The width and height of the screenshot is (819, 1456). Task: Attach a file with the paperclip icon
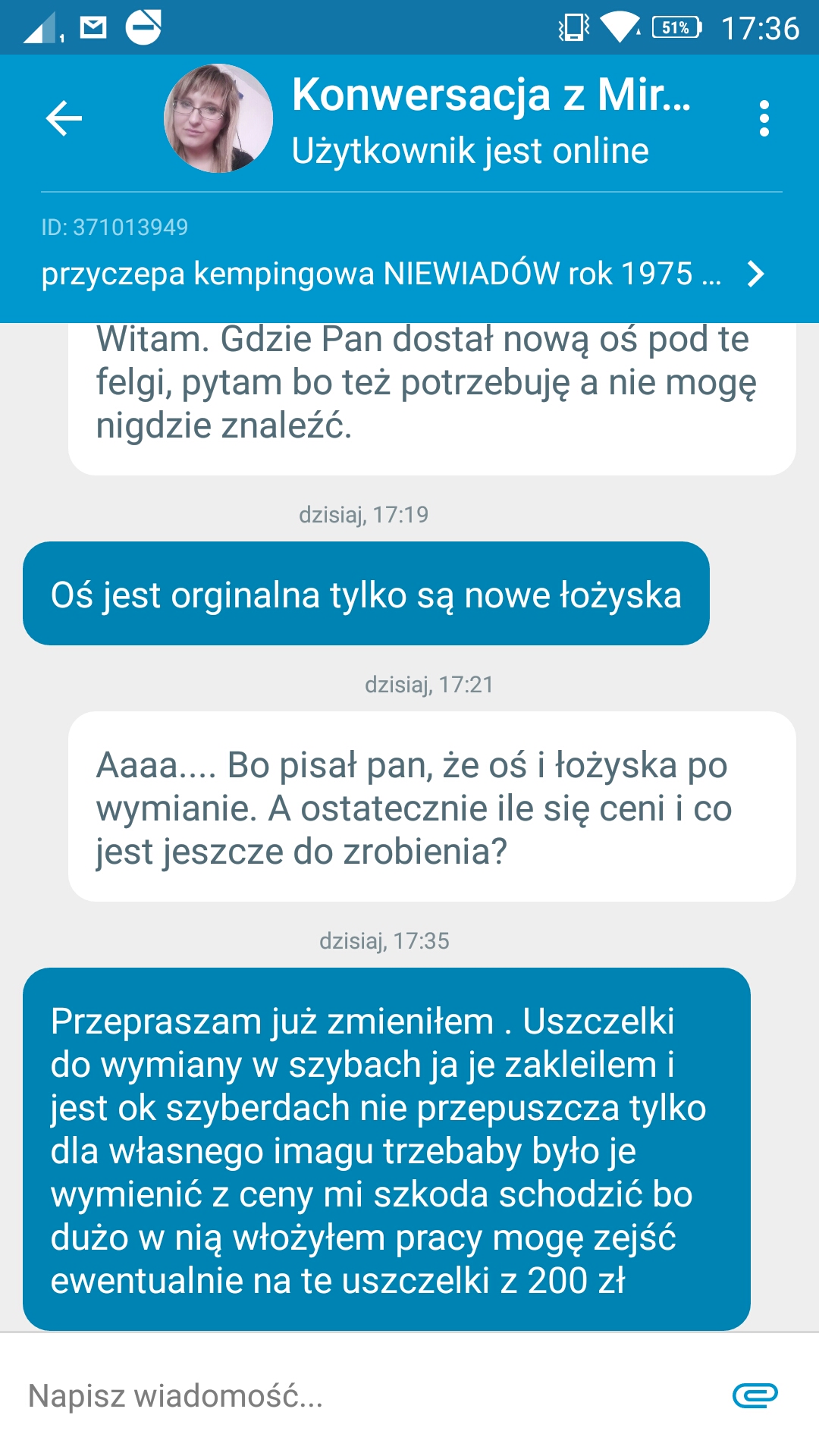pos(755,1395)
